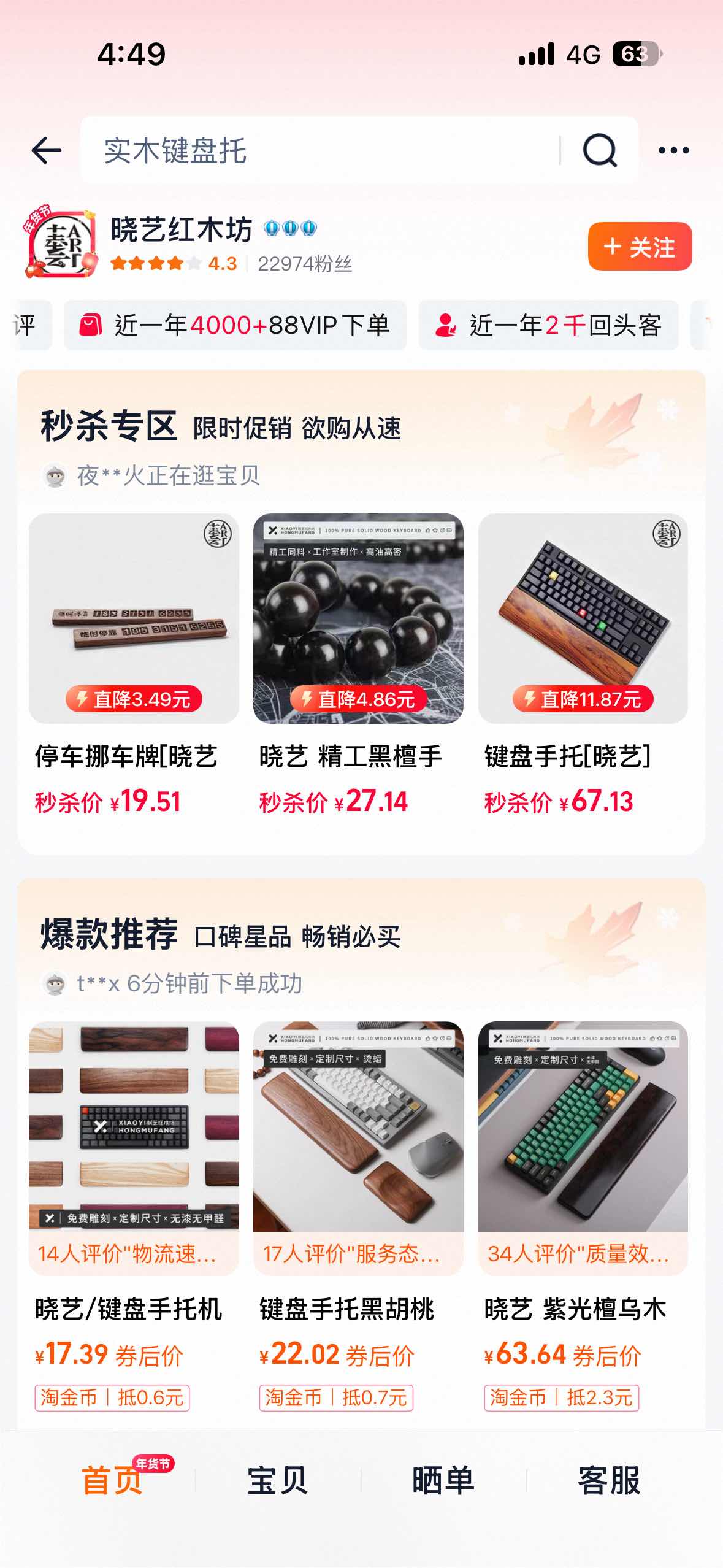Tap the search field with 实木键盘托

click(319, 150)
